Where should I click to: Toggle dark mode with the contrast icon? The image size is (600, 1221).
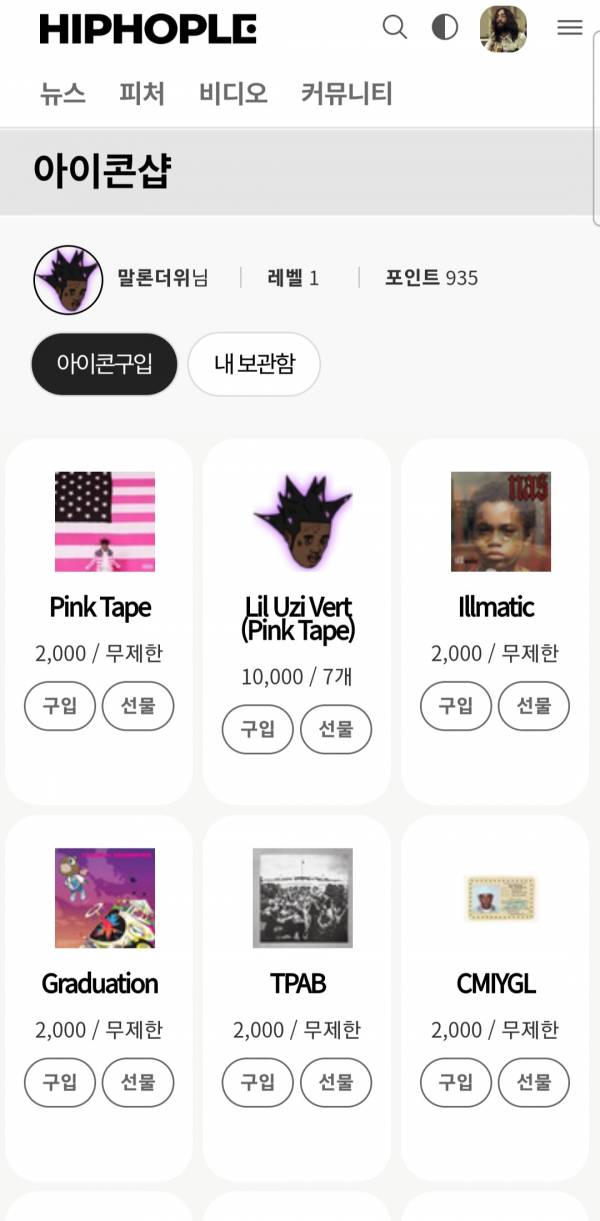coord(445,28)
